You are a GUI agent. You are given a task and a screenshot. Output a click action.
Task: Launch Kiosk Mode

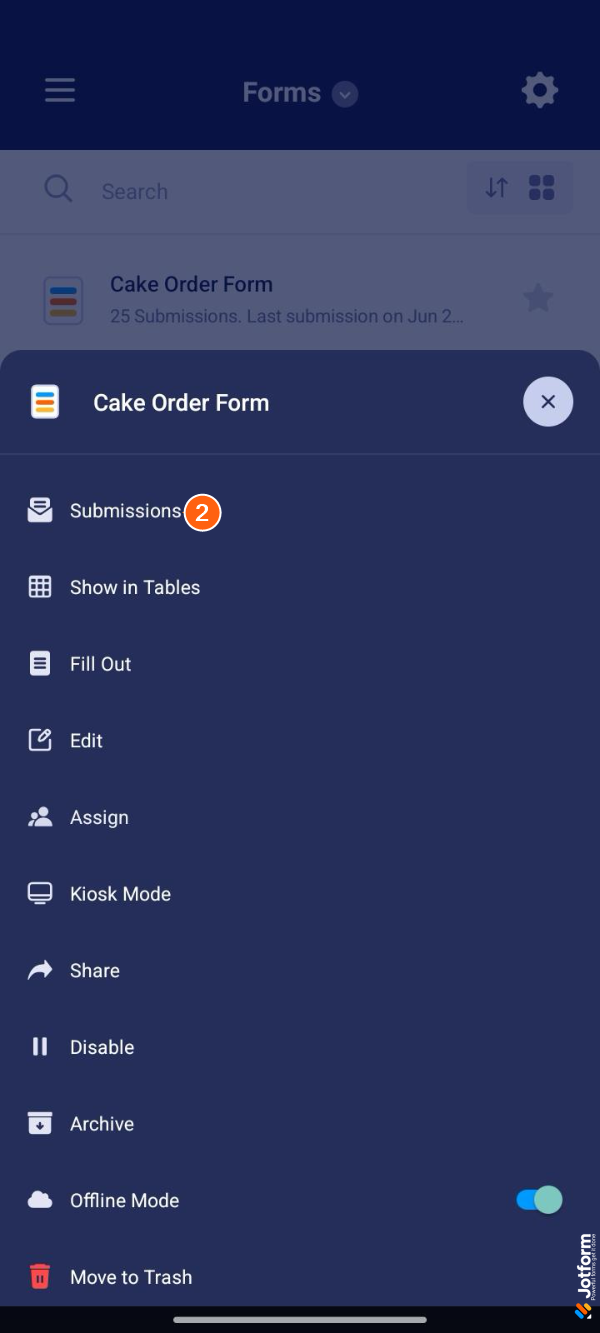120,894
